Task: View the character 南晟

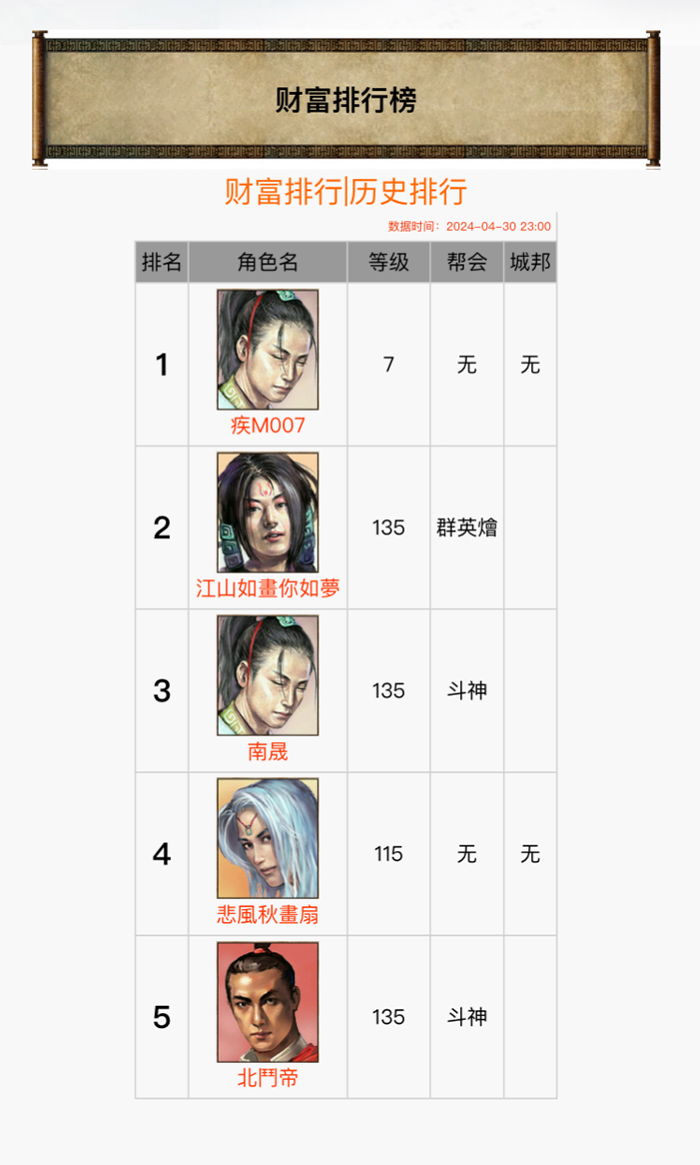Action: (268, 751)
